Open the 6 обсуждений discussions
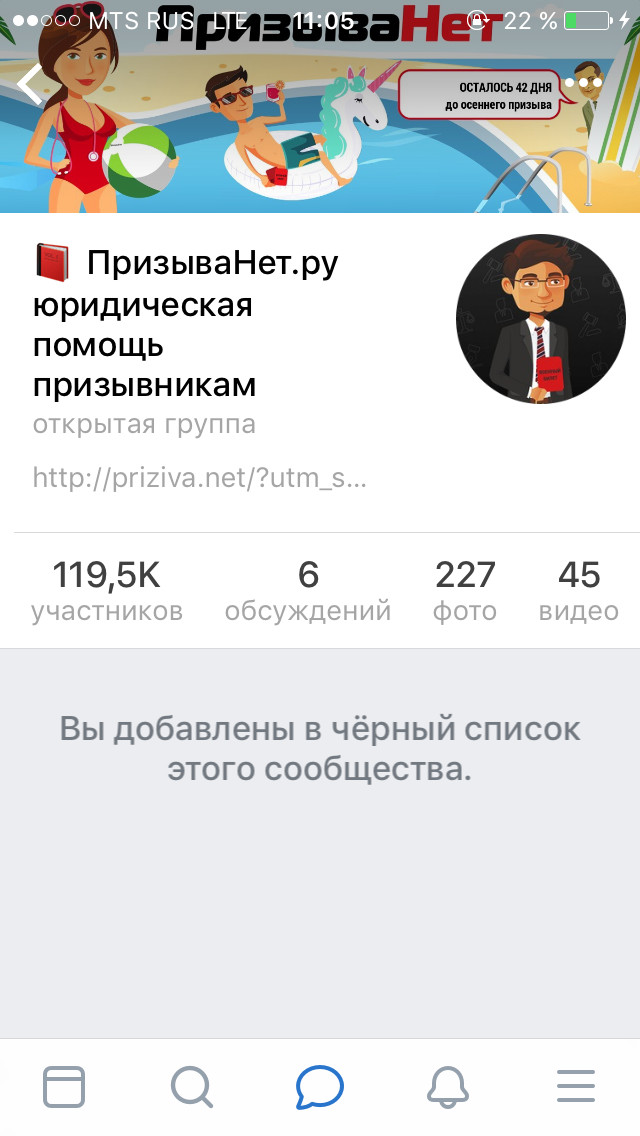640x1136 pixels. click(x=308, y=590)
